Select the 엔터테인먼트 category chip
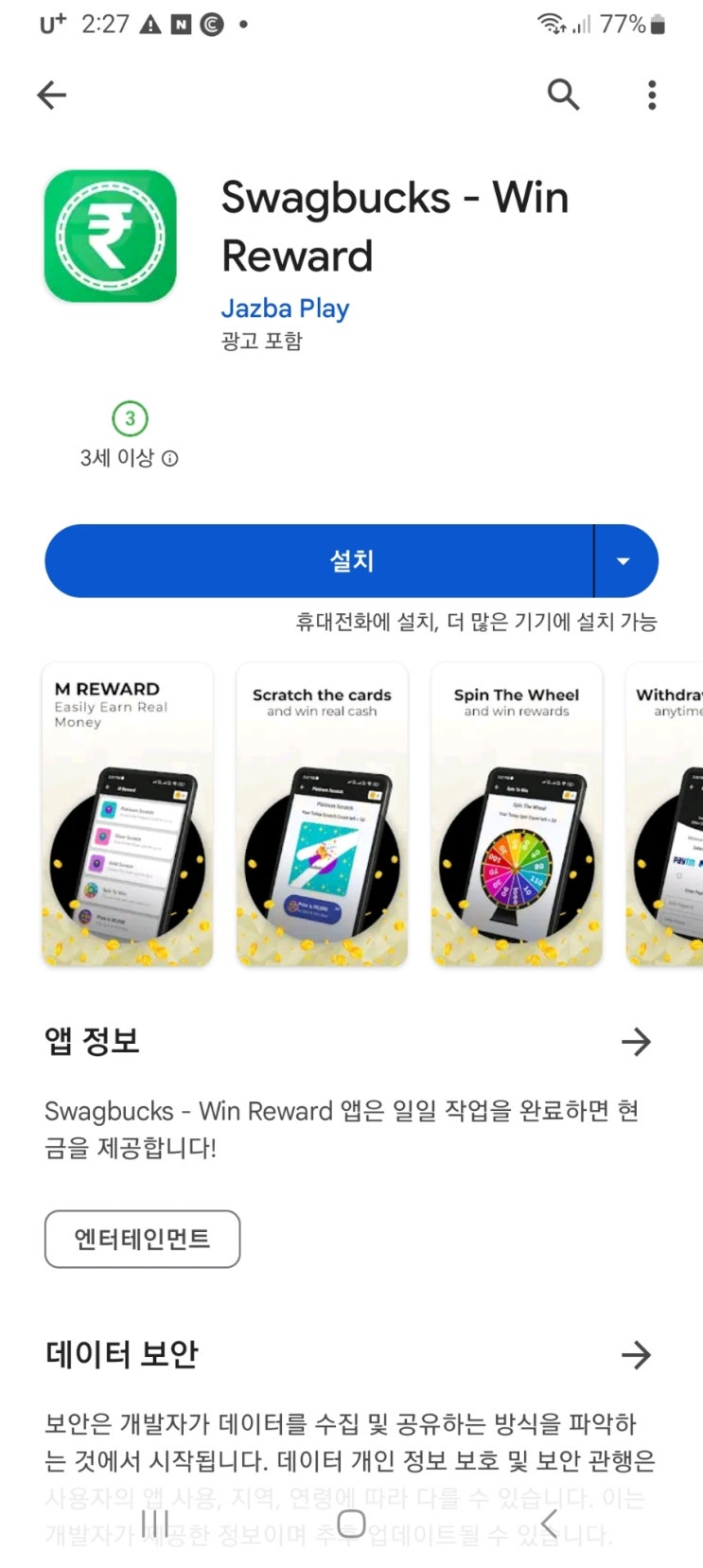The image size is (703, 1568). [x=142, y=1239]
